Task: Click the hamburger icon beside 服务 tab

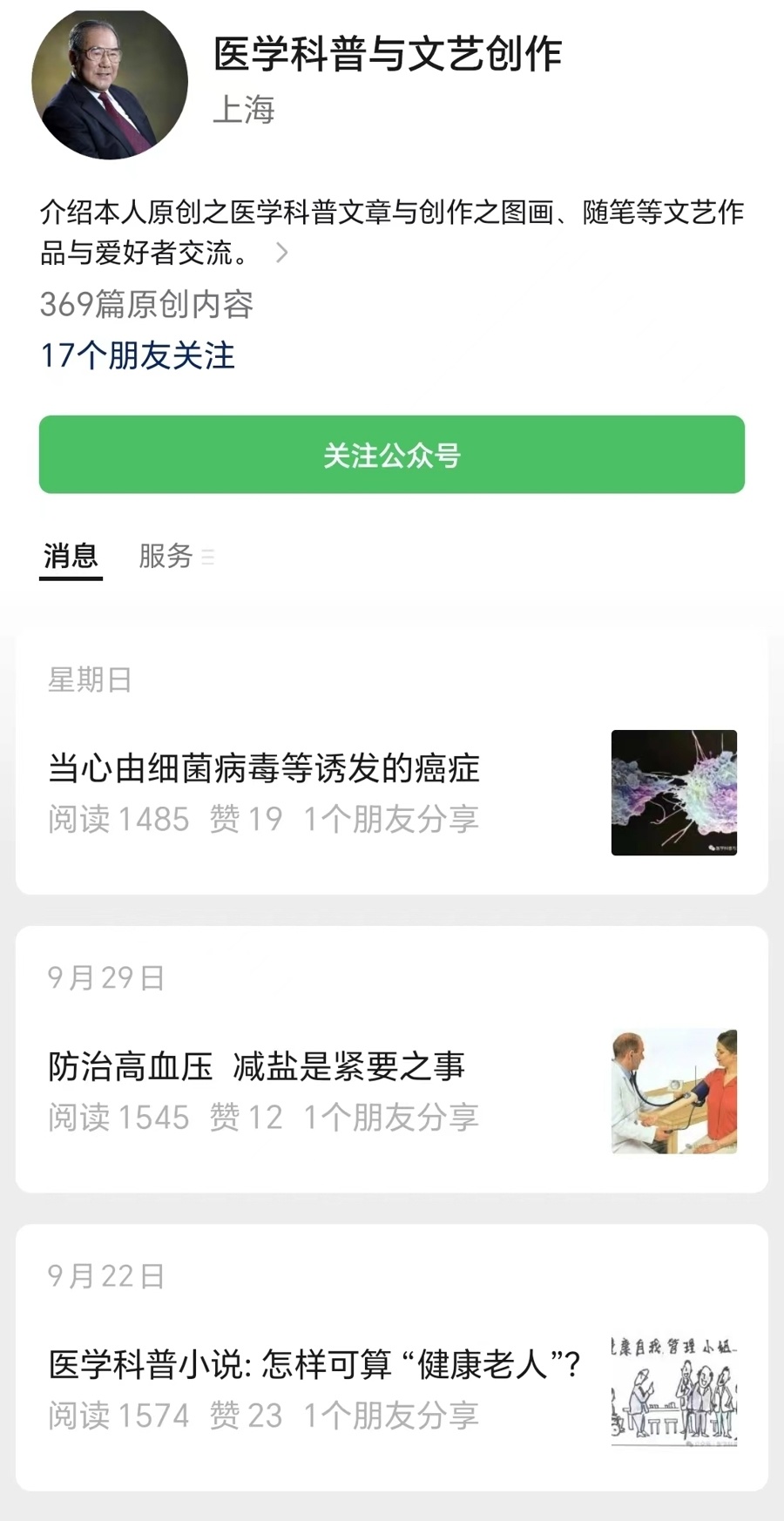Action: tap(207, 558)
